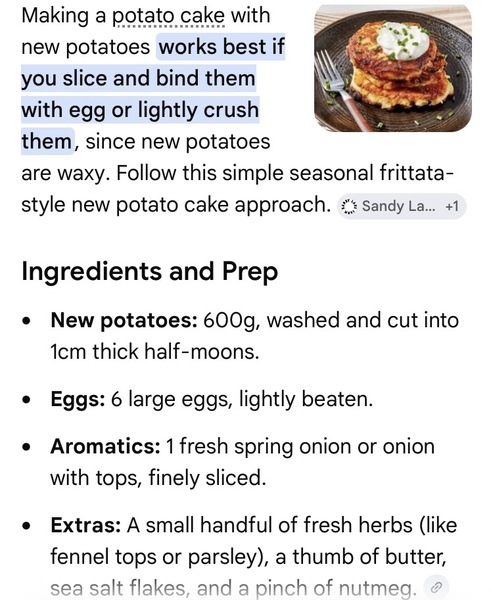This screenshot has width=493, height=600.
Task: Open the potato cake photo thumbnail
Action: (393, 68)
